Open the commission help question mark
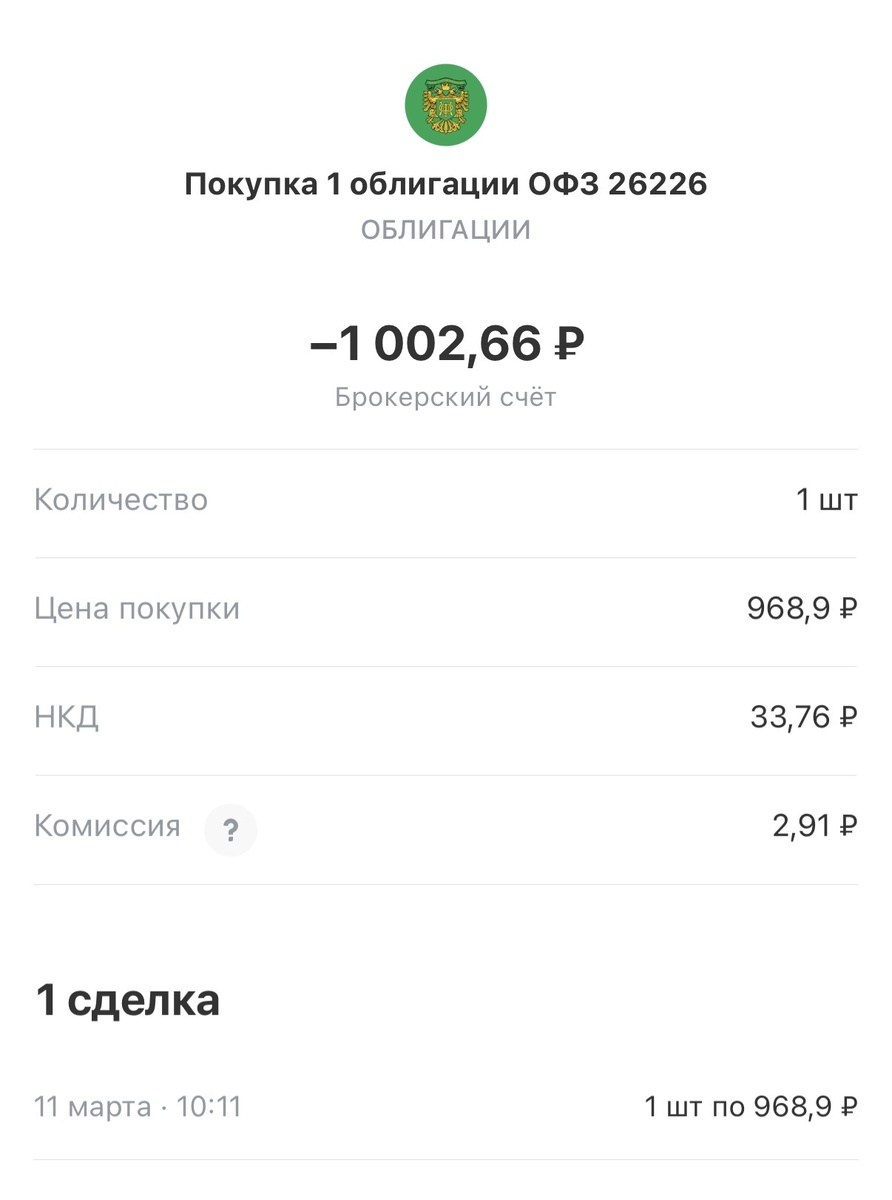Viewport: 892px width, 1200px height. pos(230,830)
